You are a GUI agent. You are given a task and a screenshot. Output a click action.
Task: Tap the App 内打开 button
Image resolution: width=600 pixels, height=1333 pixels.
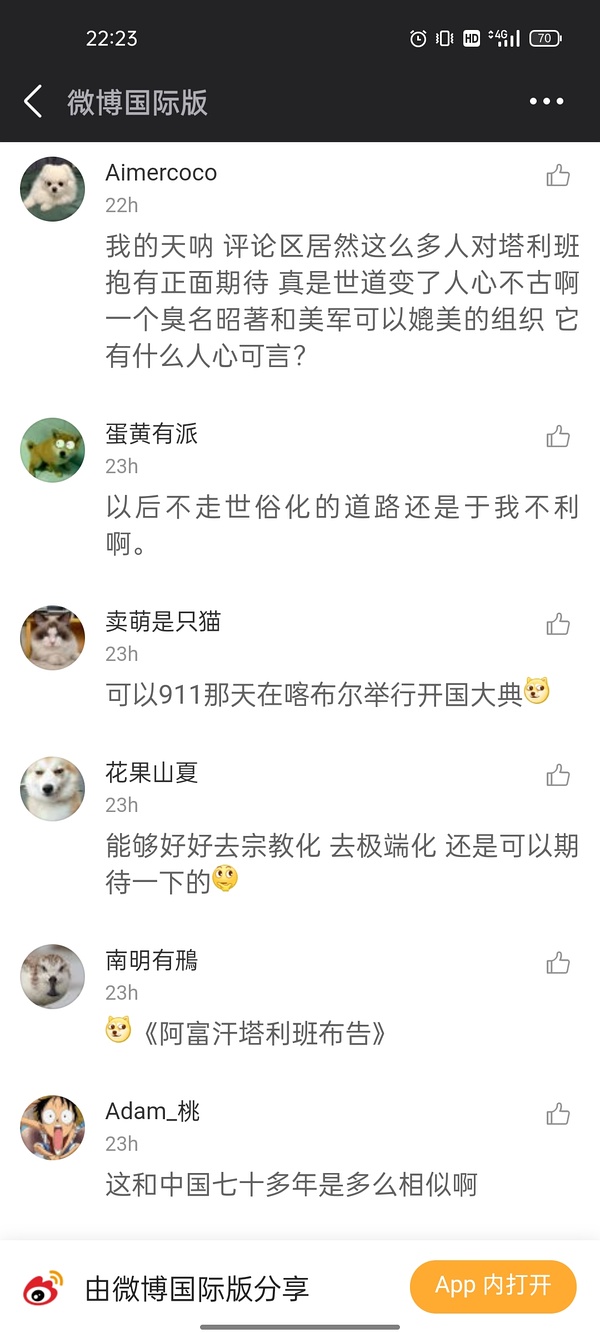(x=493, y=1286)
